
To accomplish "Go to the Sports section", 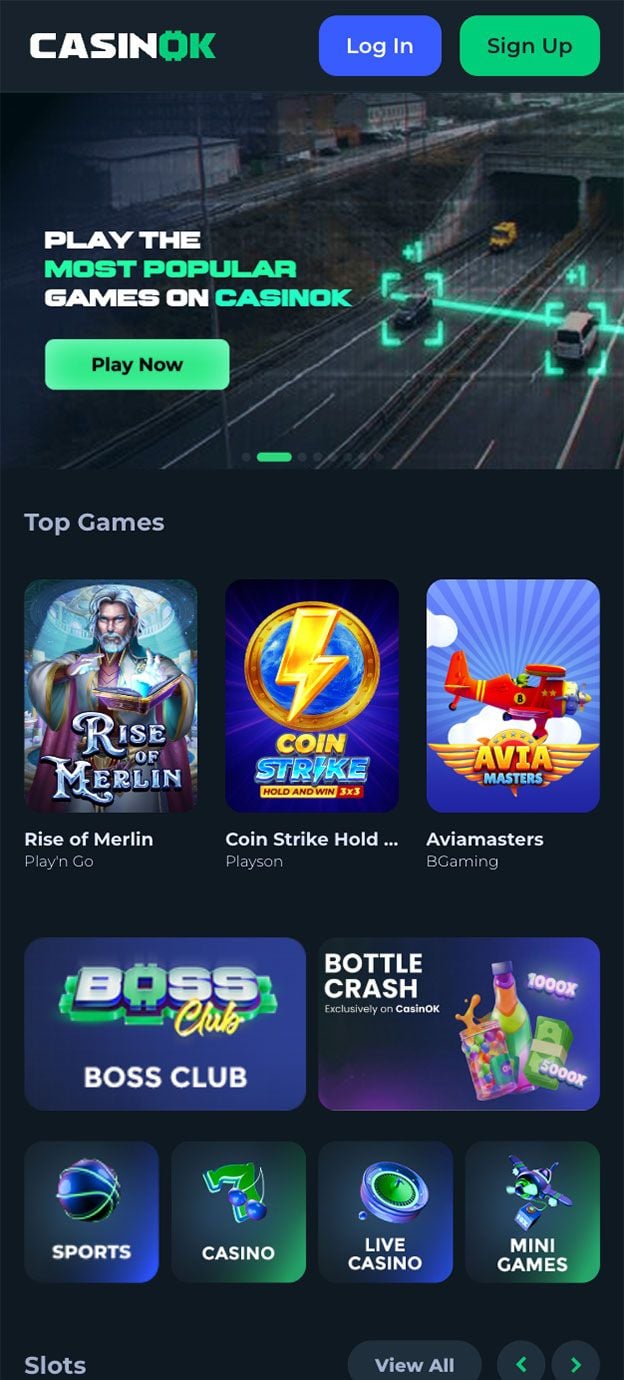I will point(91,1212).
